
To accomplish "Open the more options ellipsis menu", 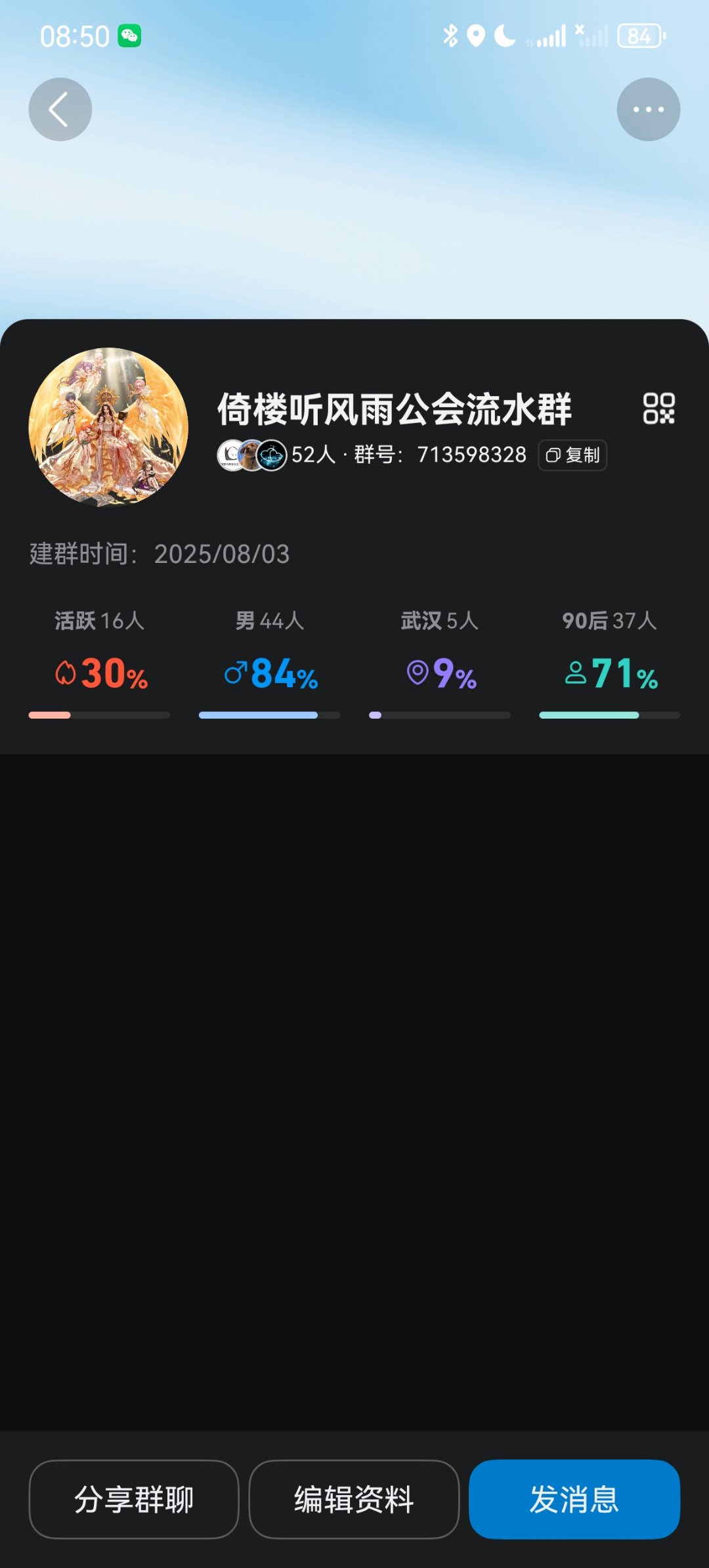I will (648, 109).
